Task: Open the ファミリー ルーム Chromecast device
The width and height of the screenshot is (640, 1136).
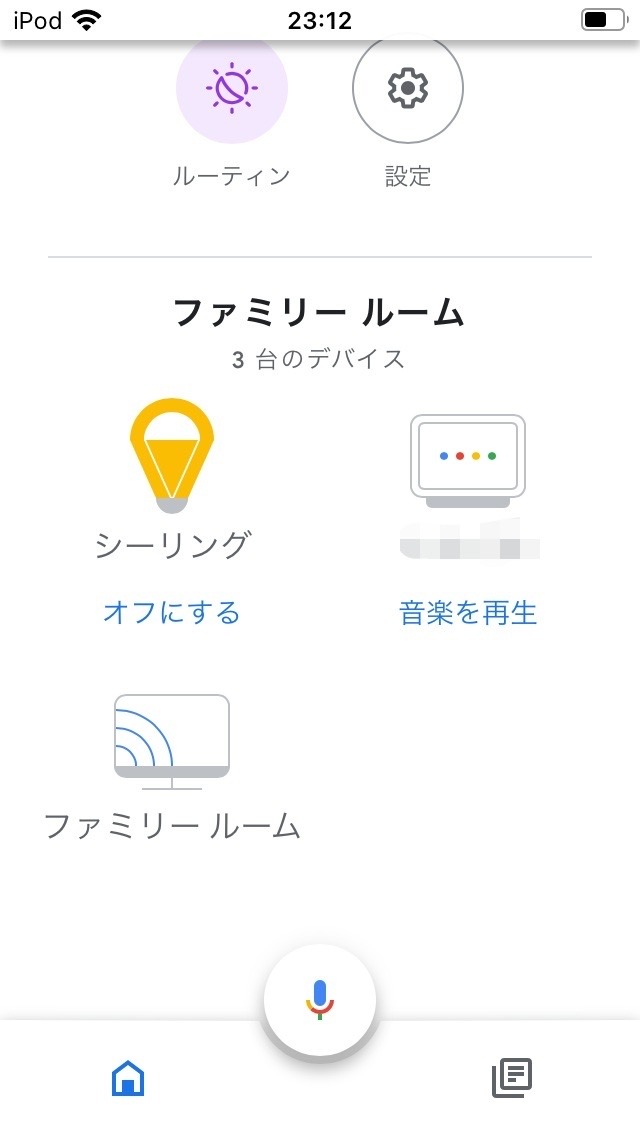Action: tap(172, 742)
